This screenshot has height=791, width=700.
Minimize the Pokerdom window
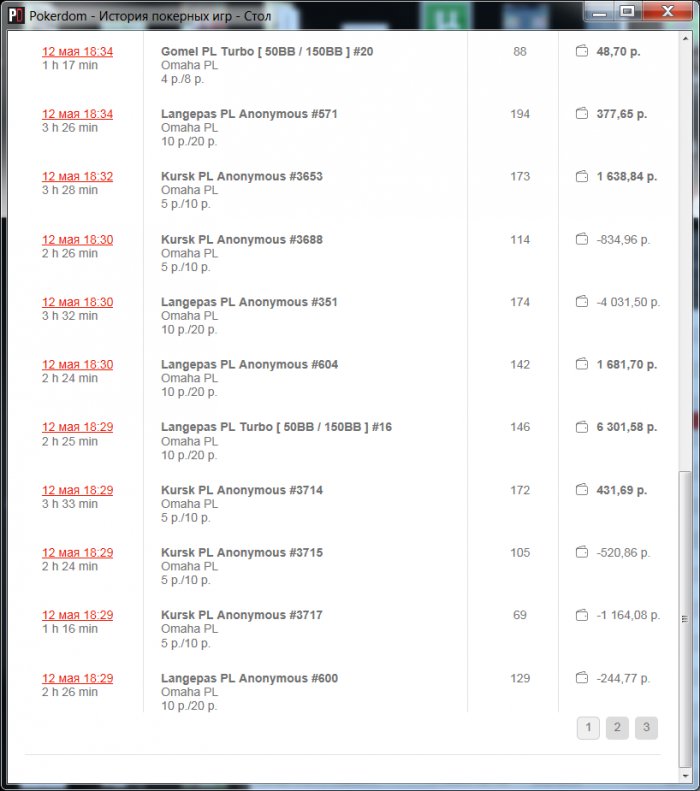pyautogui.click(x=600, y=11)
